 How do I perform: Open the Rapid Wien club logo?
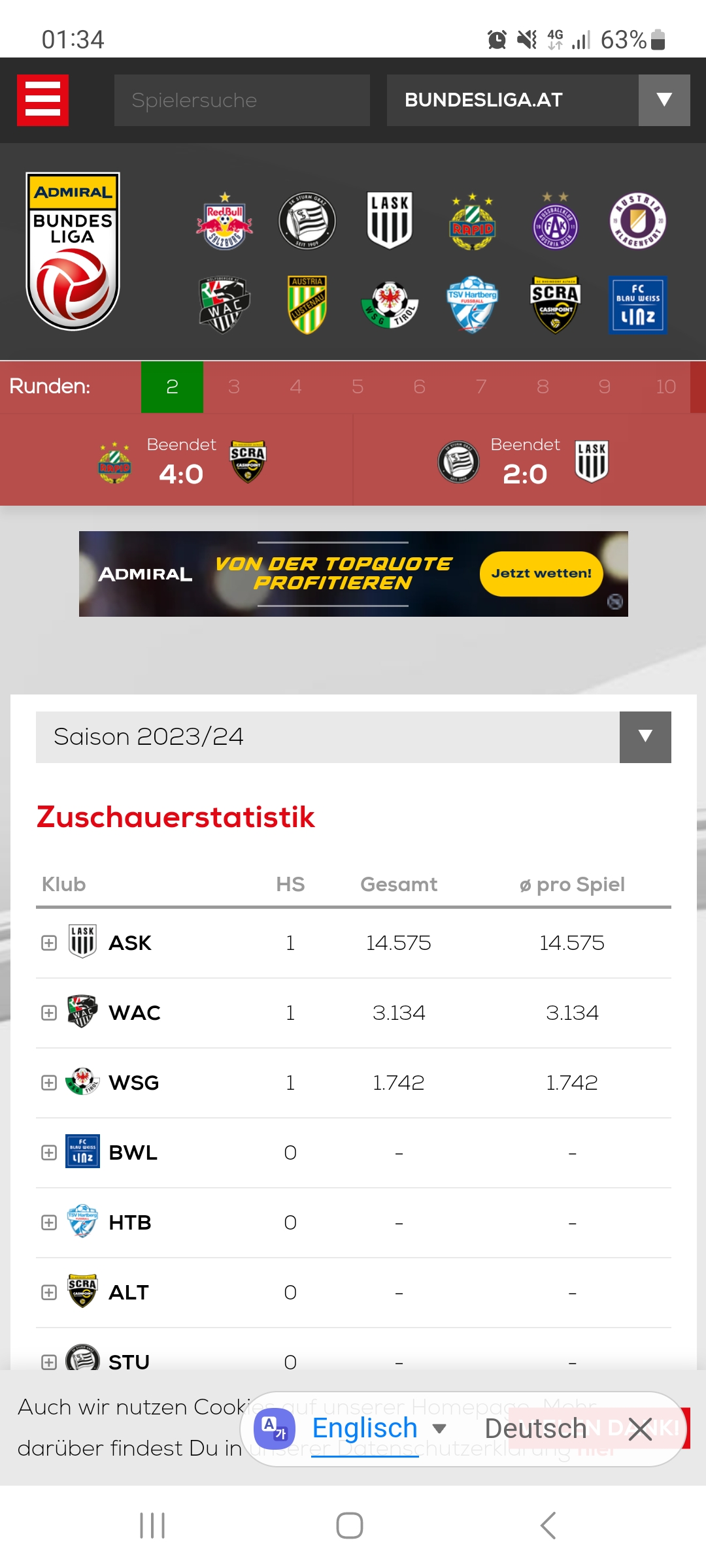(x=472, y=221)
